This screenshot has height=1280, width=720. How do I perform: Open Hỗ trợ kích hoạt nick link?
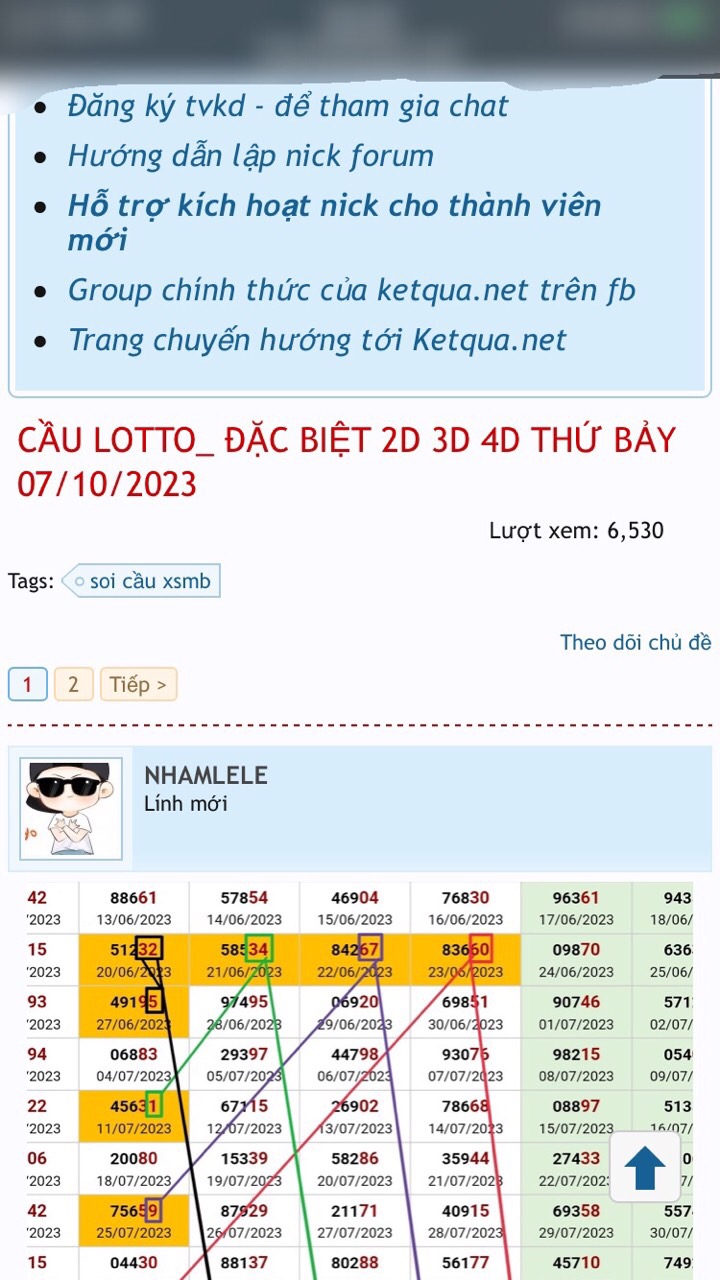[334, 207]
